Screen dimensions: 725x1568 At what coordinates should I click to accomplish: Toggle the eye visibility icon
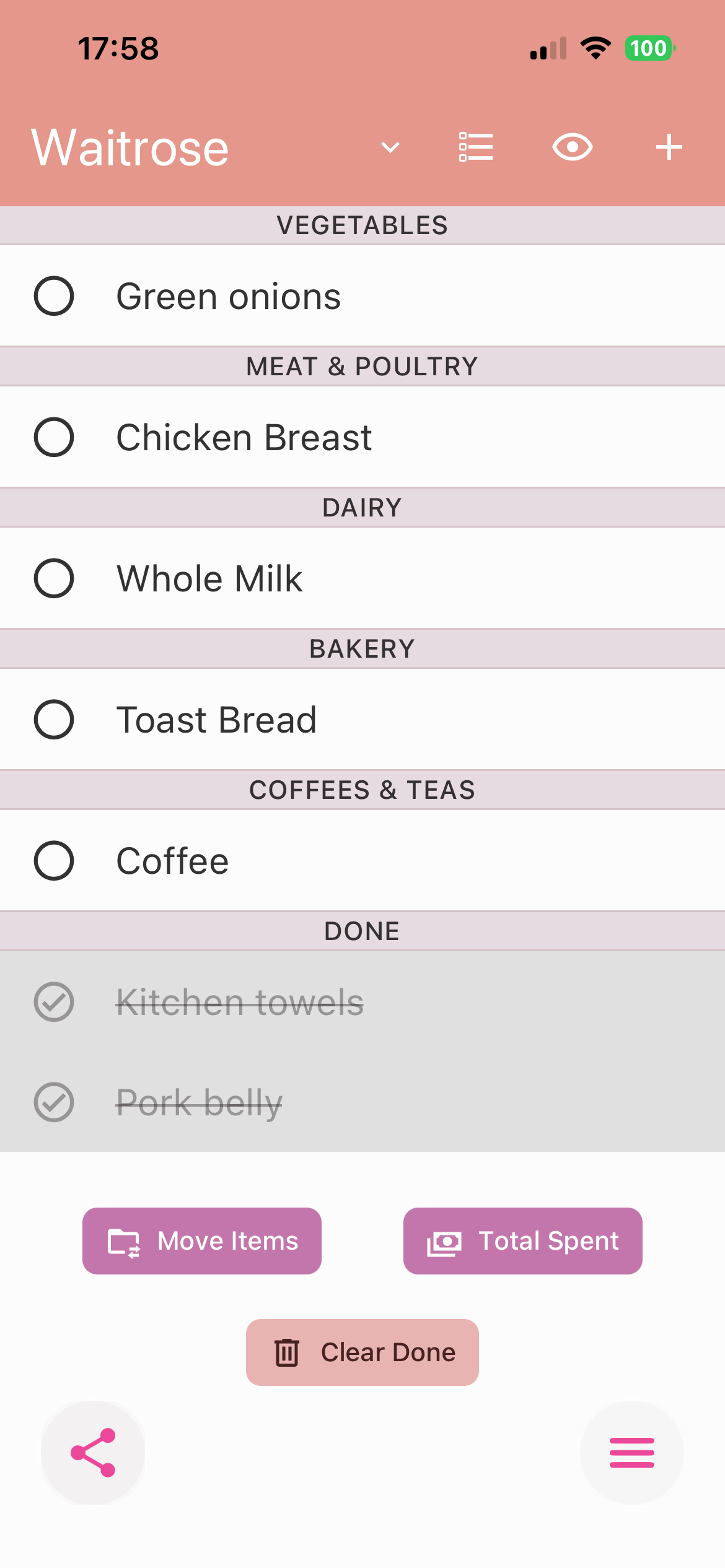coord(572,147)
